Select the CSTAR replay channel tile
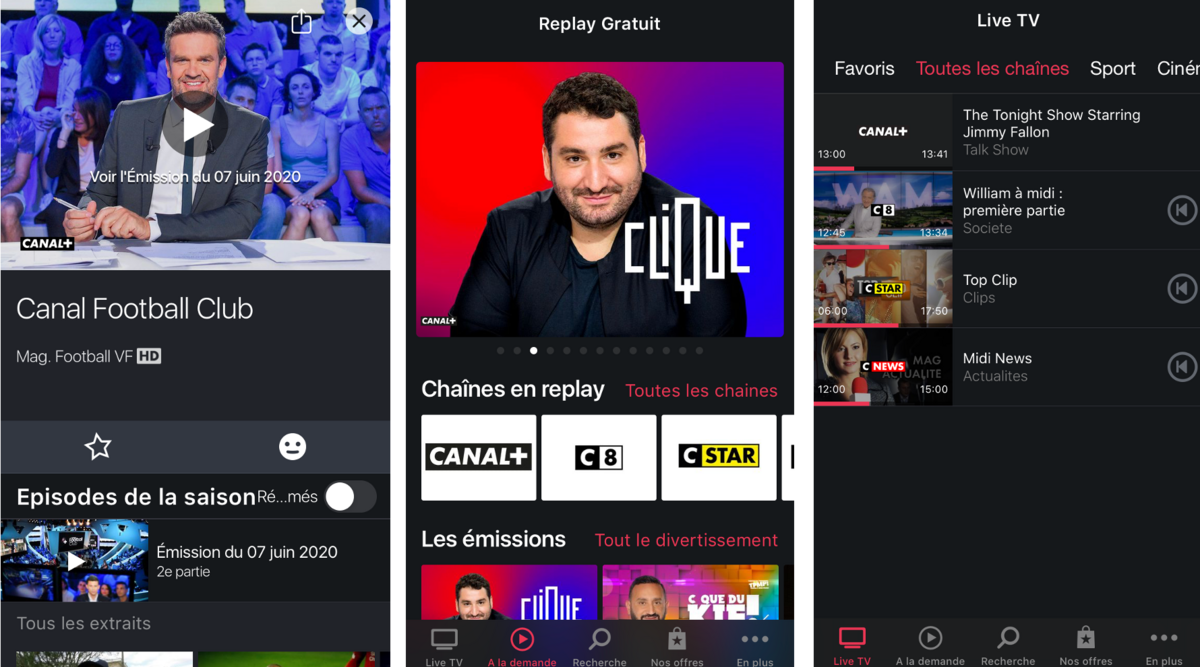 [718, 457]
